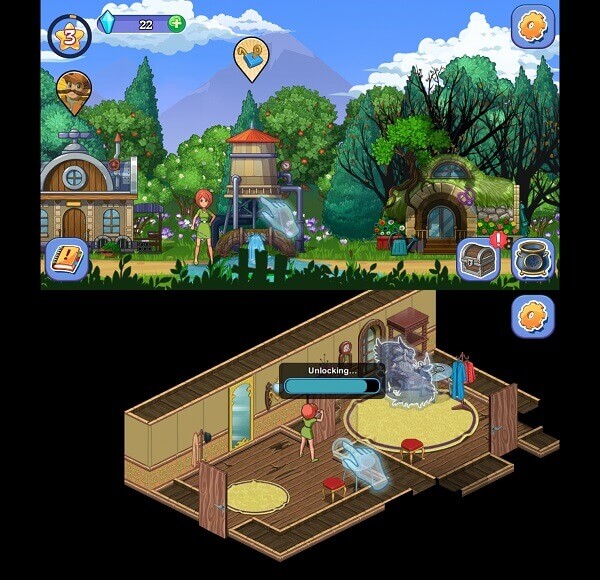The height and width of the screenshot is (580, 600).
Task: Open the quest journal book button
Action: (x=68, y=259)
